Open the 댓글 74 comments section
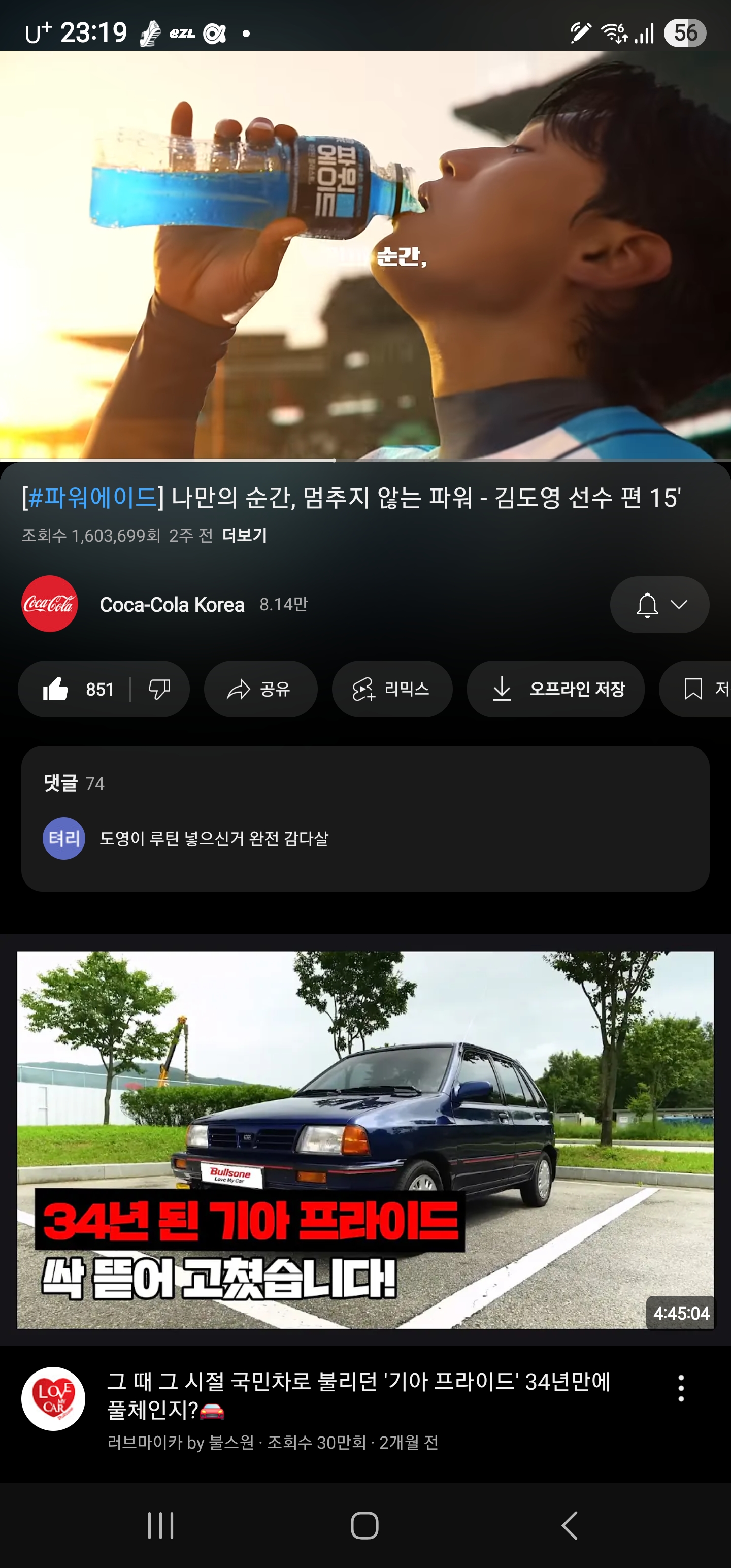731x1568 pixels. 365,819
